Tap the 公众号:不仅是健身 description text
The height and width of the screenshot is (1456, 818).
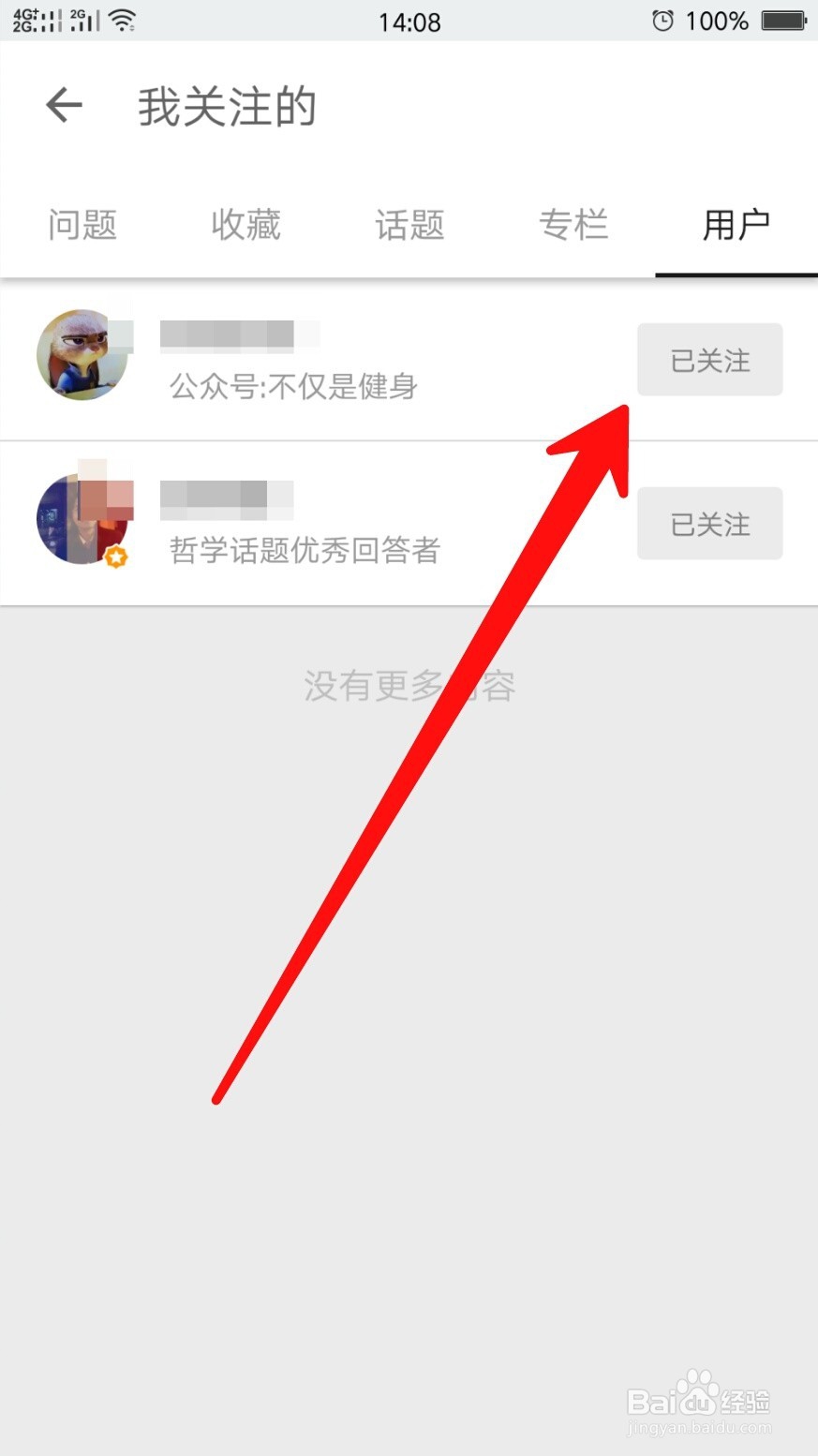coord(293,386)
